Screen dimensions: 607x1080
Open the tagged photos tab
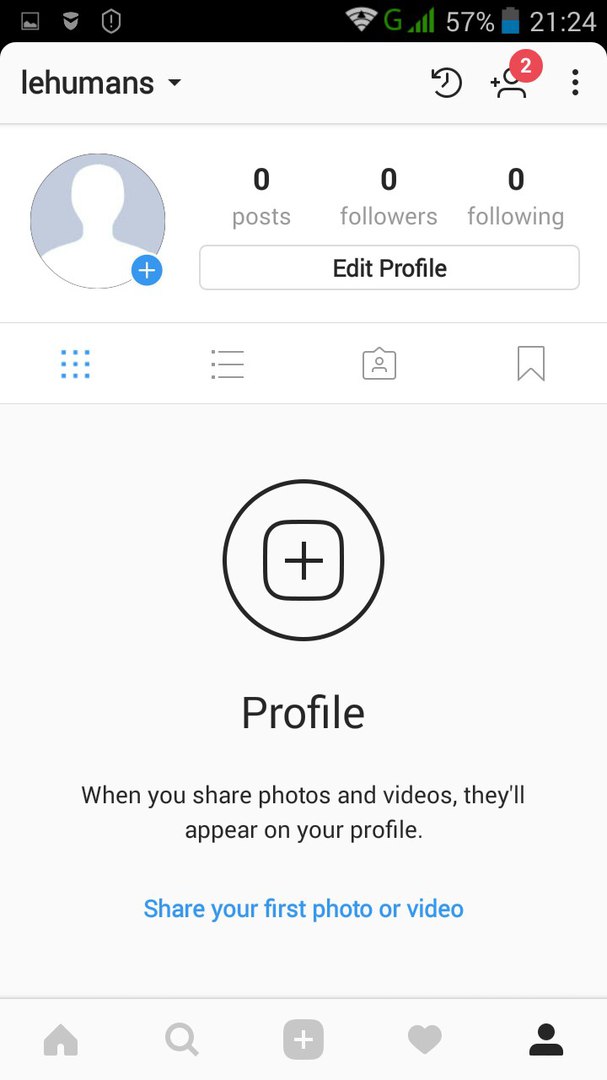[379, 364]
